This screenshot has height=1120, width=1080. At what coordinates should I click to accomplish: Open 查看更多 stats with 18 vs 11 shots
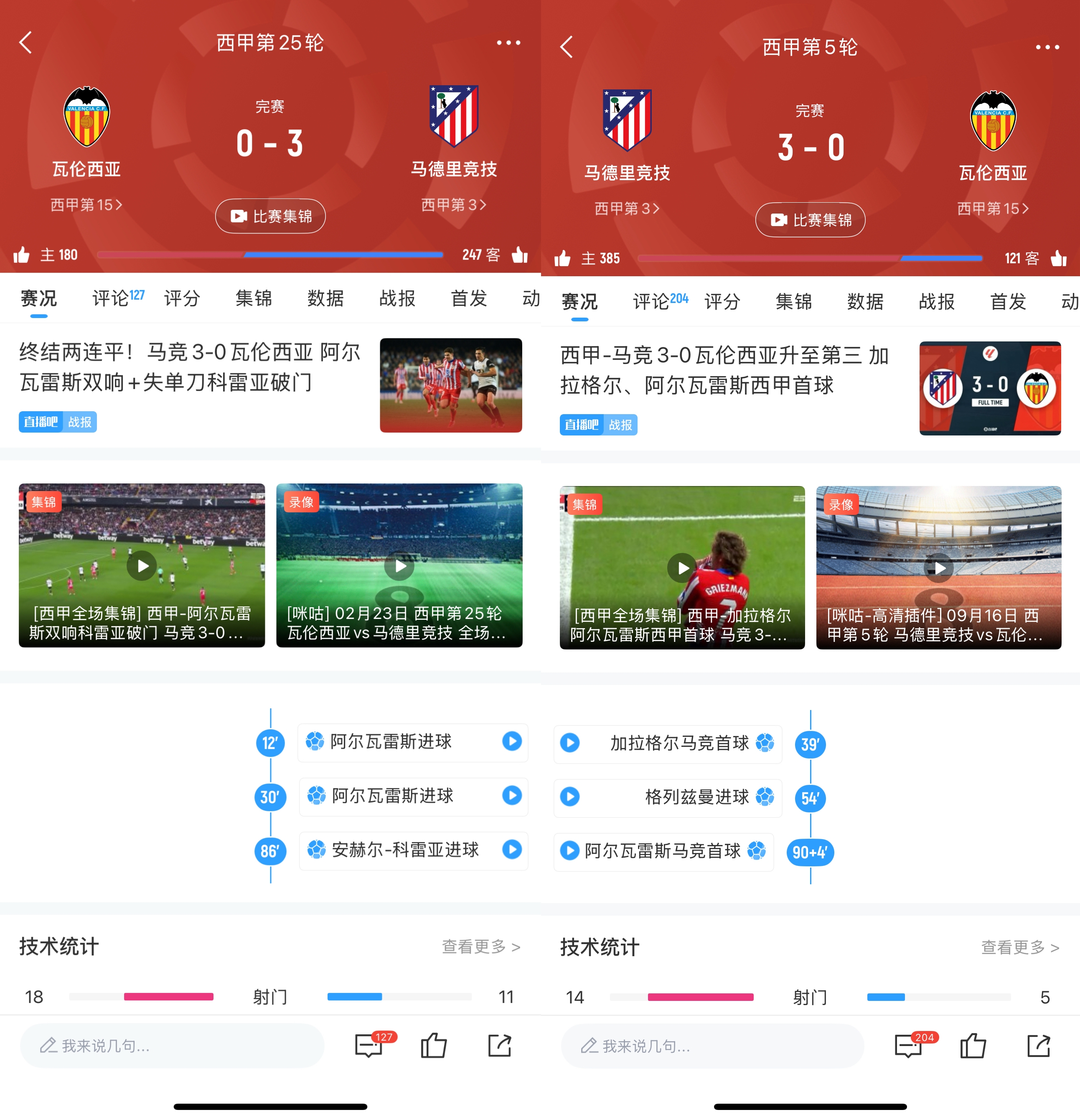click(481, 946)
